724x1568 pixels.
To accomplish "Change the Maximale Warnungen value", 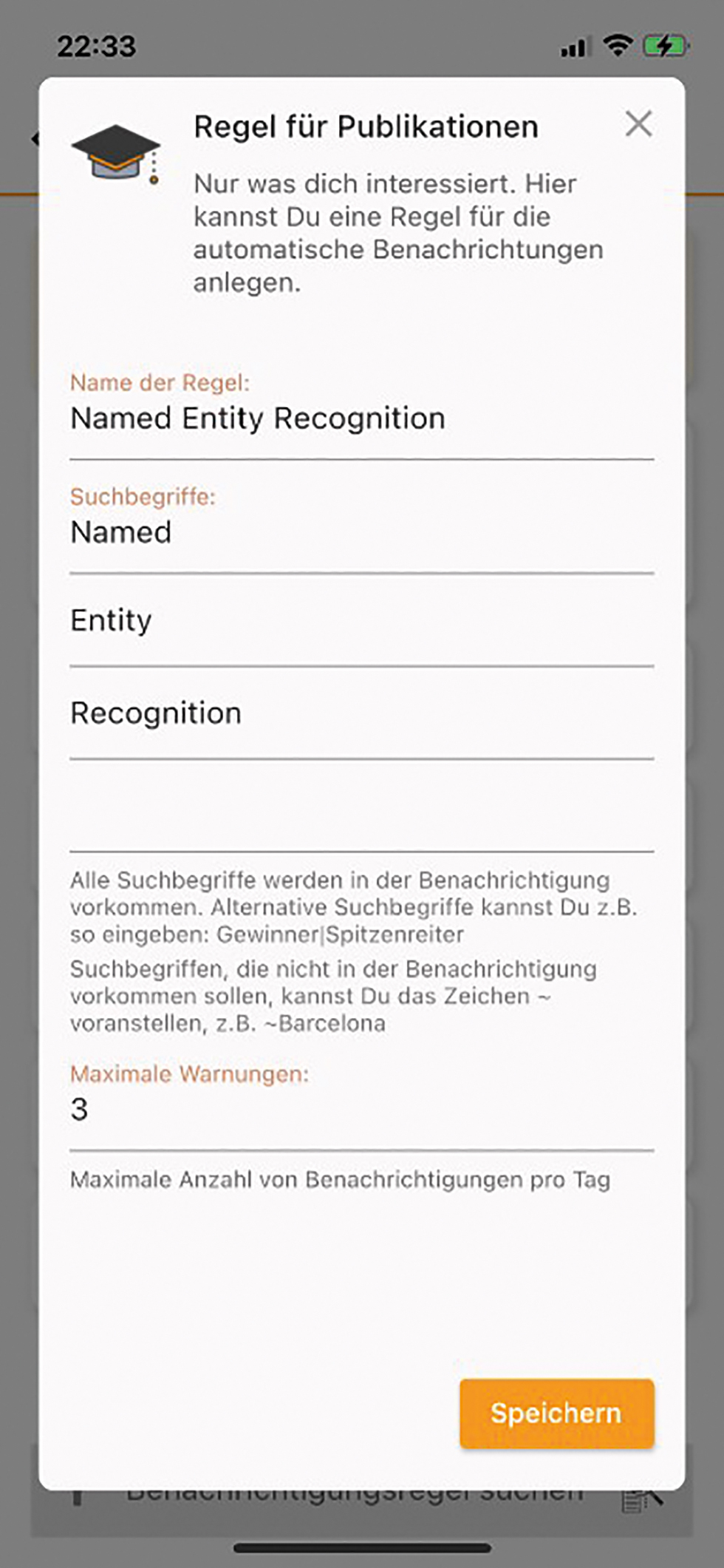I will (x=361, y=1110).
